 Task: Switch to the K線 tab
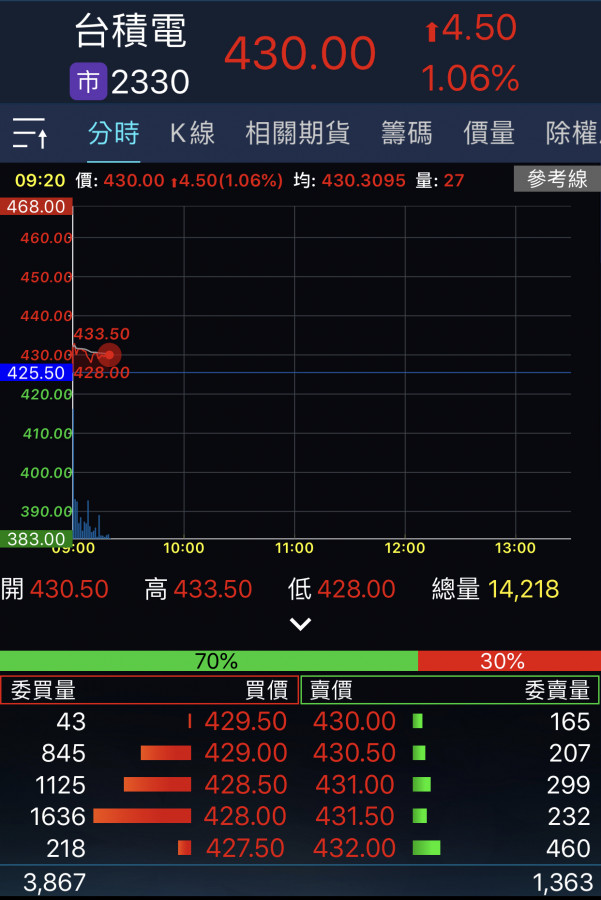pyautogui.click(x=192, y=133)
